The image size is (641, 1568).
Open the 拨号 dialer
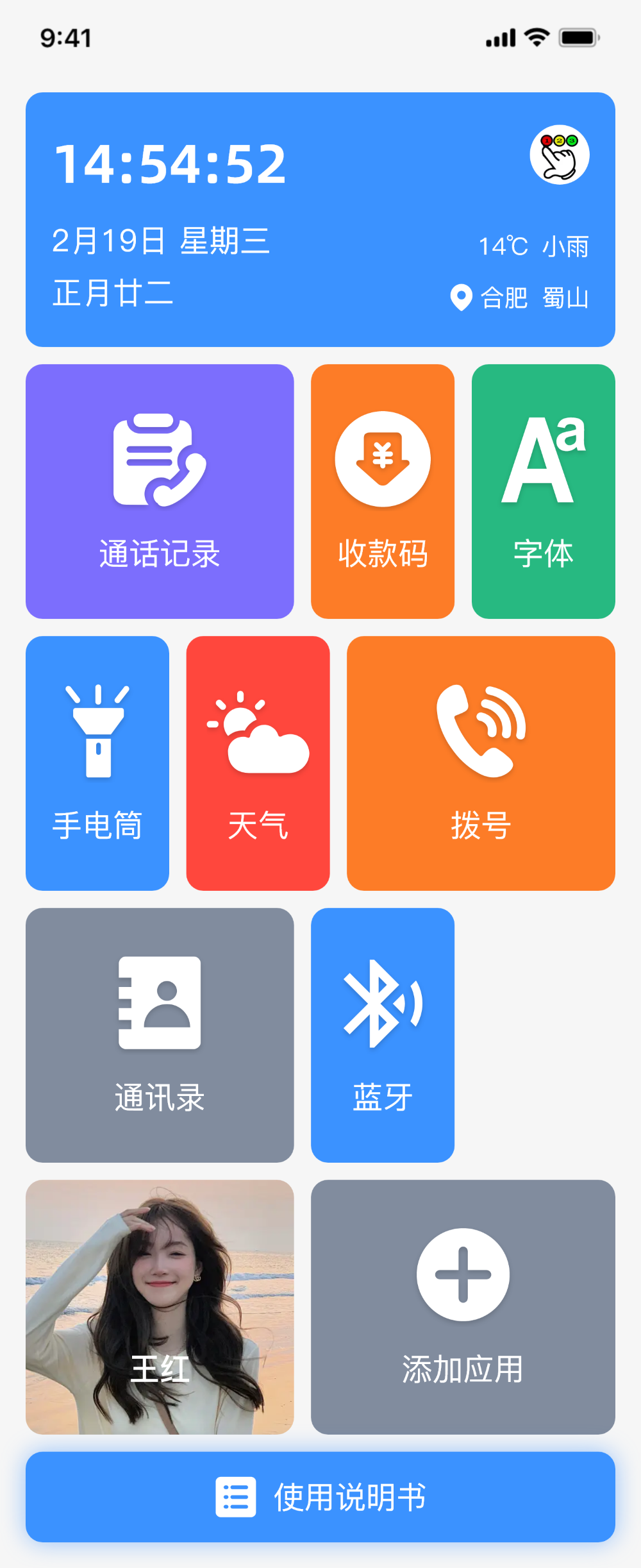(481, 763)
